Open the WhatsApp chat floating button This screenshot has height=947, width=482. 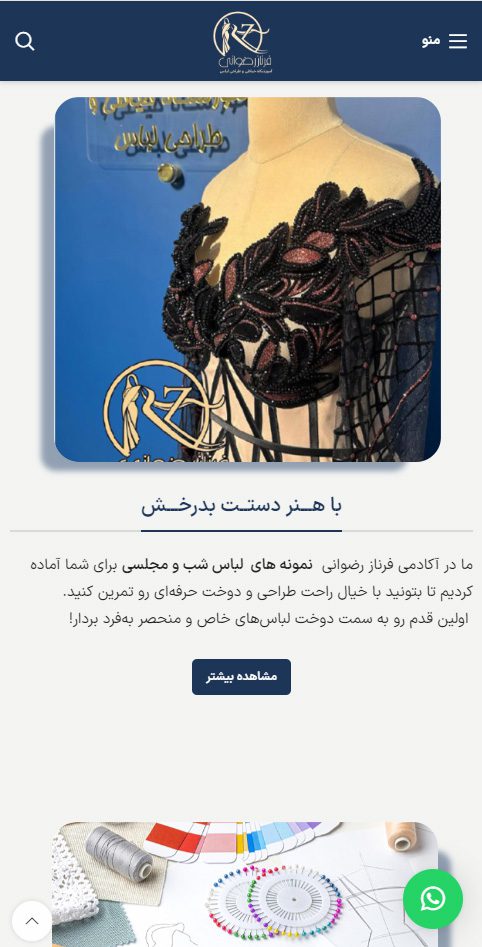point(432,899)
